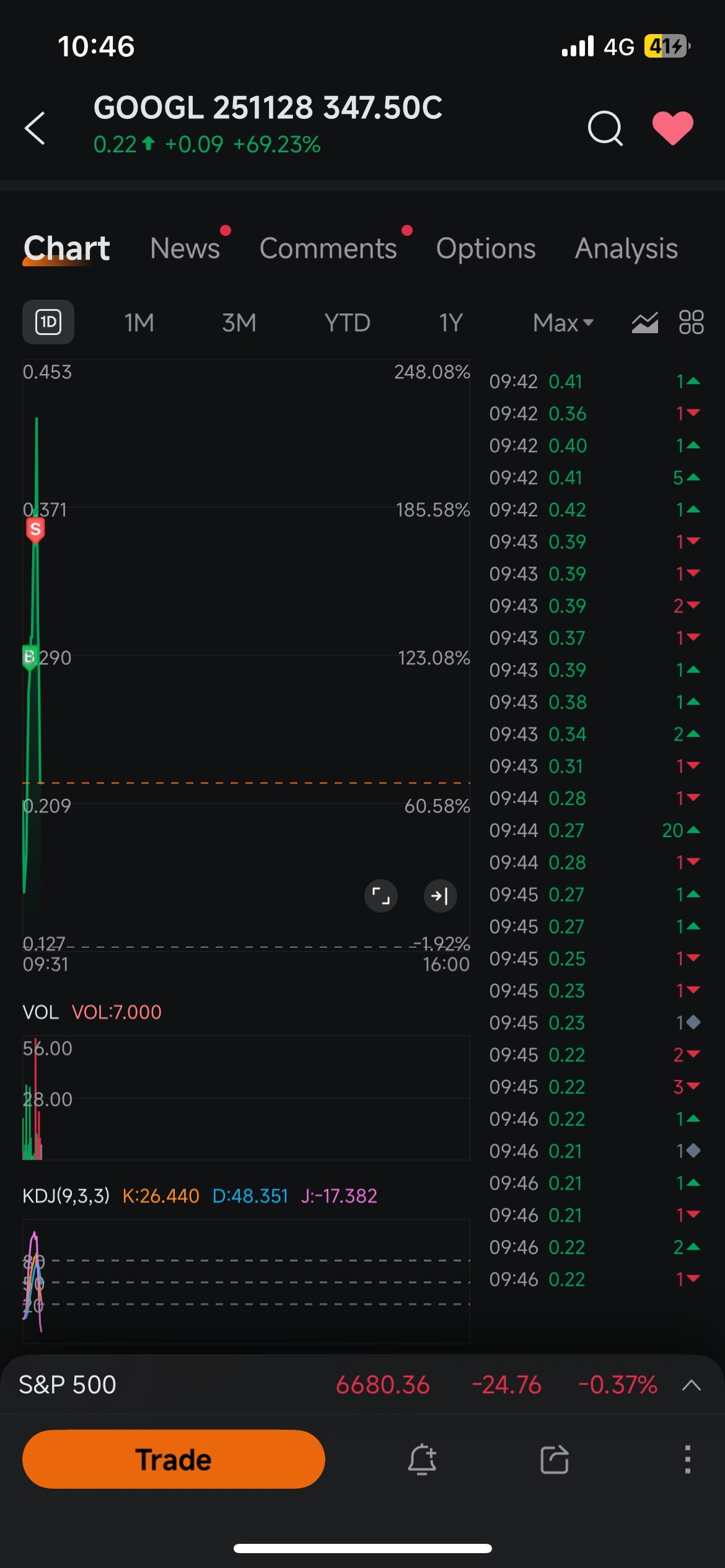Screen dimensions: 725x1568
Task: Navigate back with the back arrow
Action: (35, 128)
